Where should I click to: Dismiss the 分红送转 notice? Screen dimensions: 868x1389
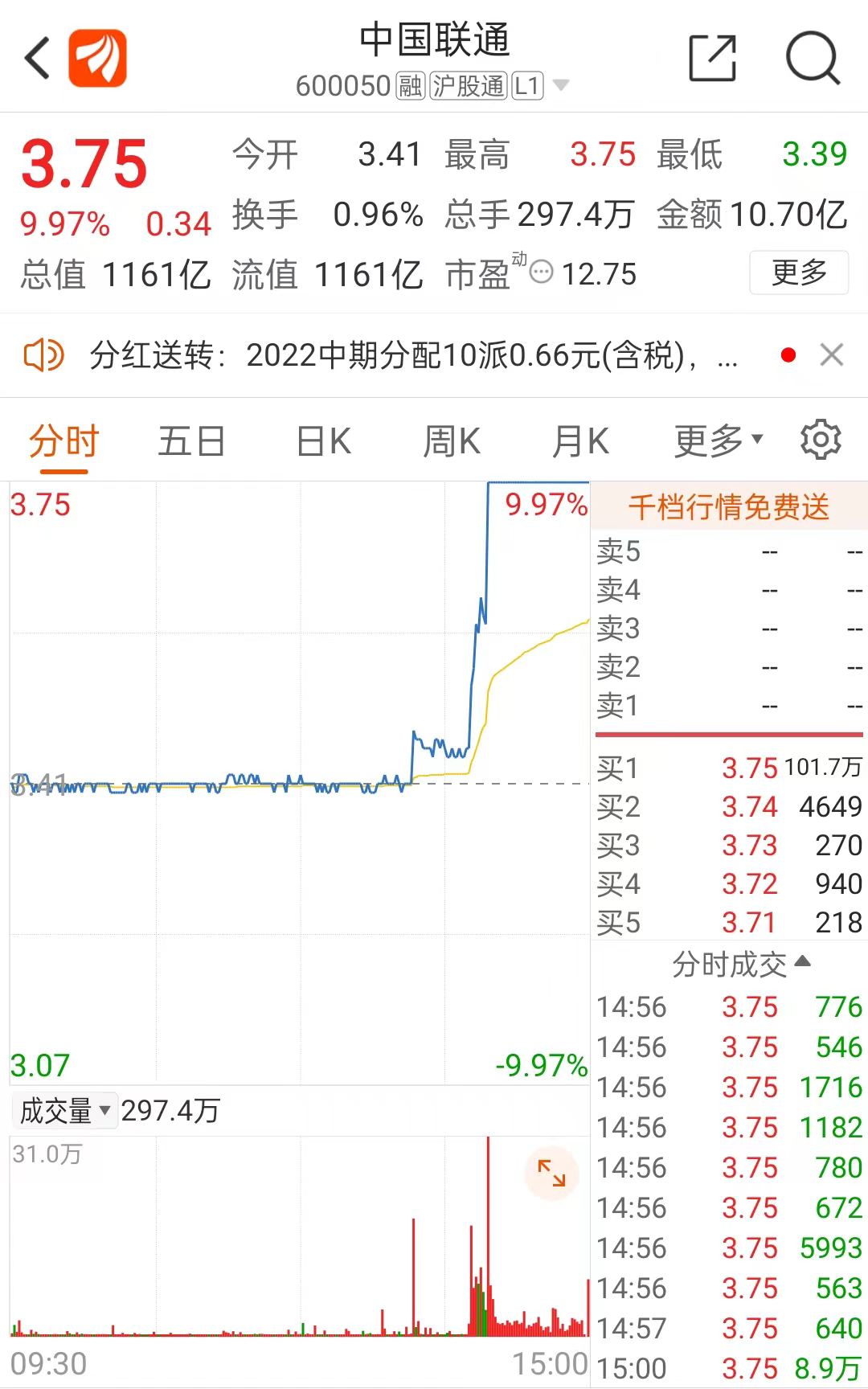832,354
